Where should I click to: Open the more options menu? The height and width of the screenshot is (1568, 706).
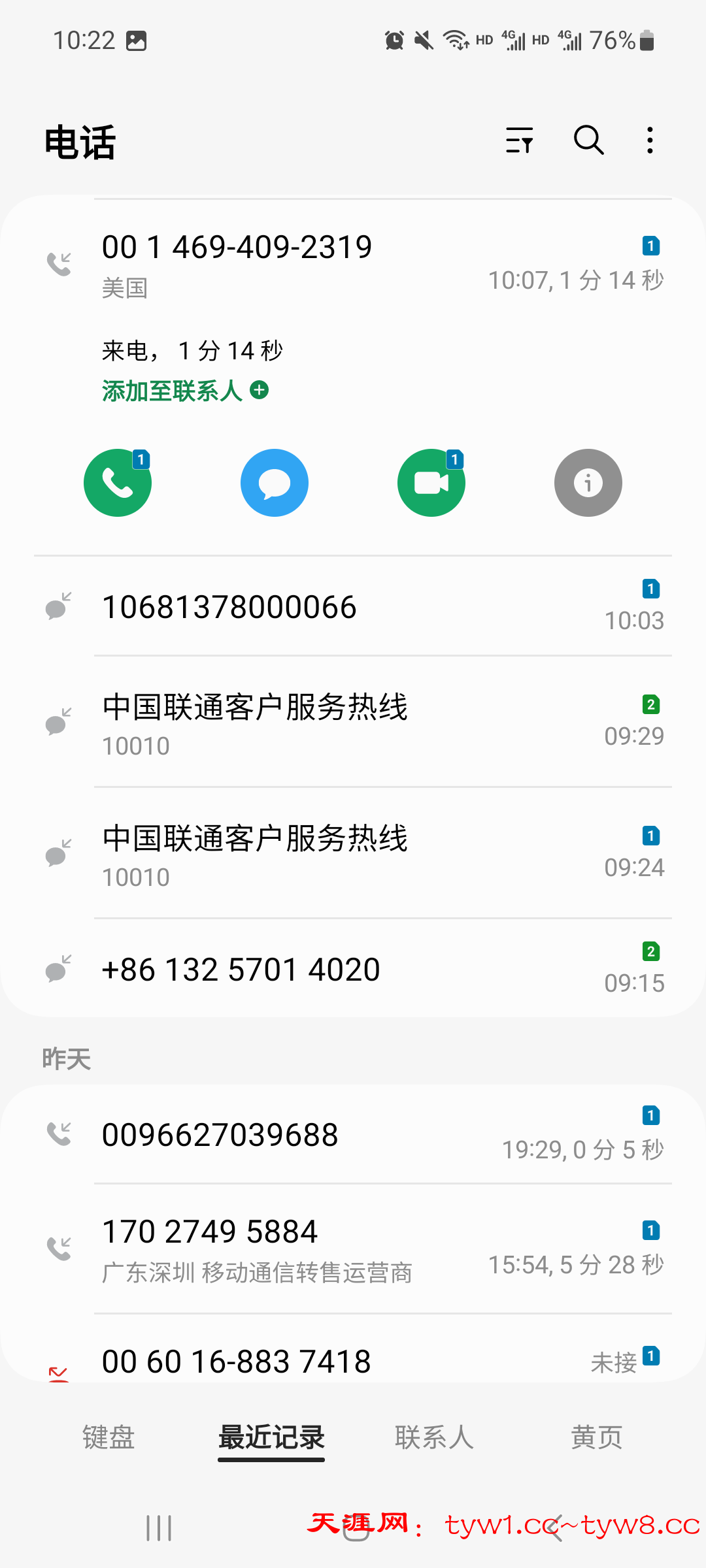(x=650, y=140)
